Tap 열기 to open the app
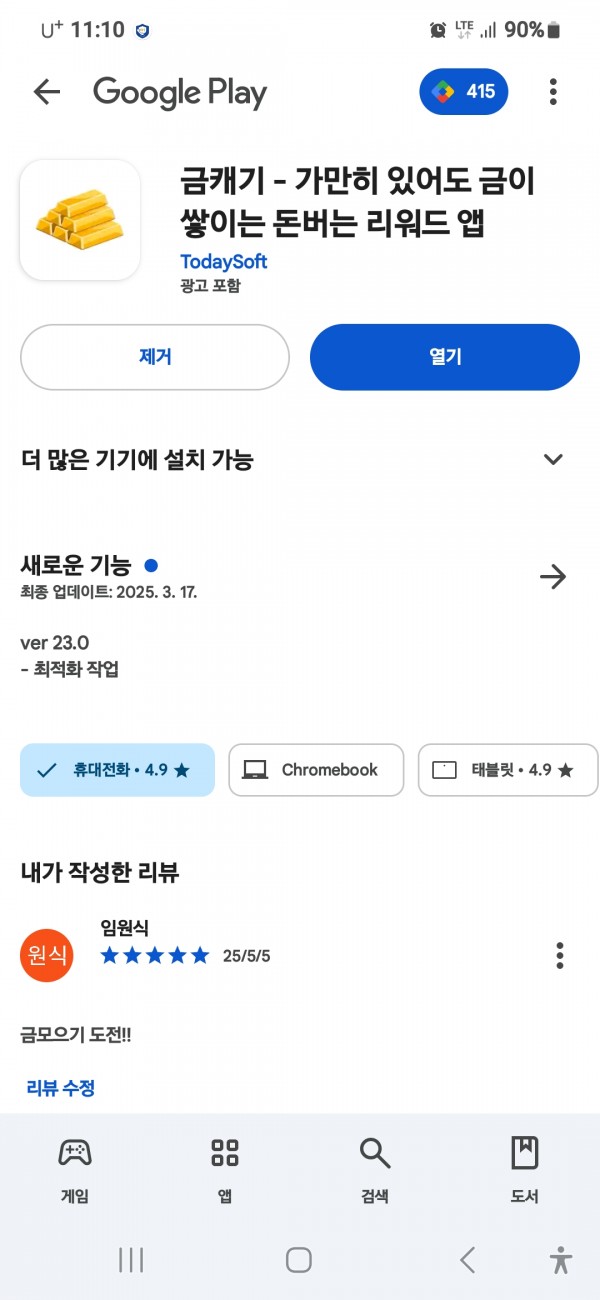Screen dimensions: 600x1300 pos(445,357)
